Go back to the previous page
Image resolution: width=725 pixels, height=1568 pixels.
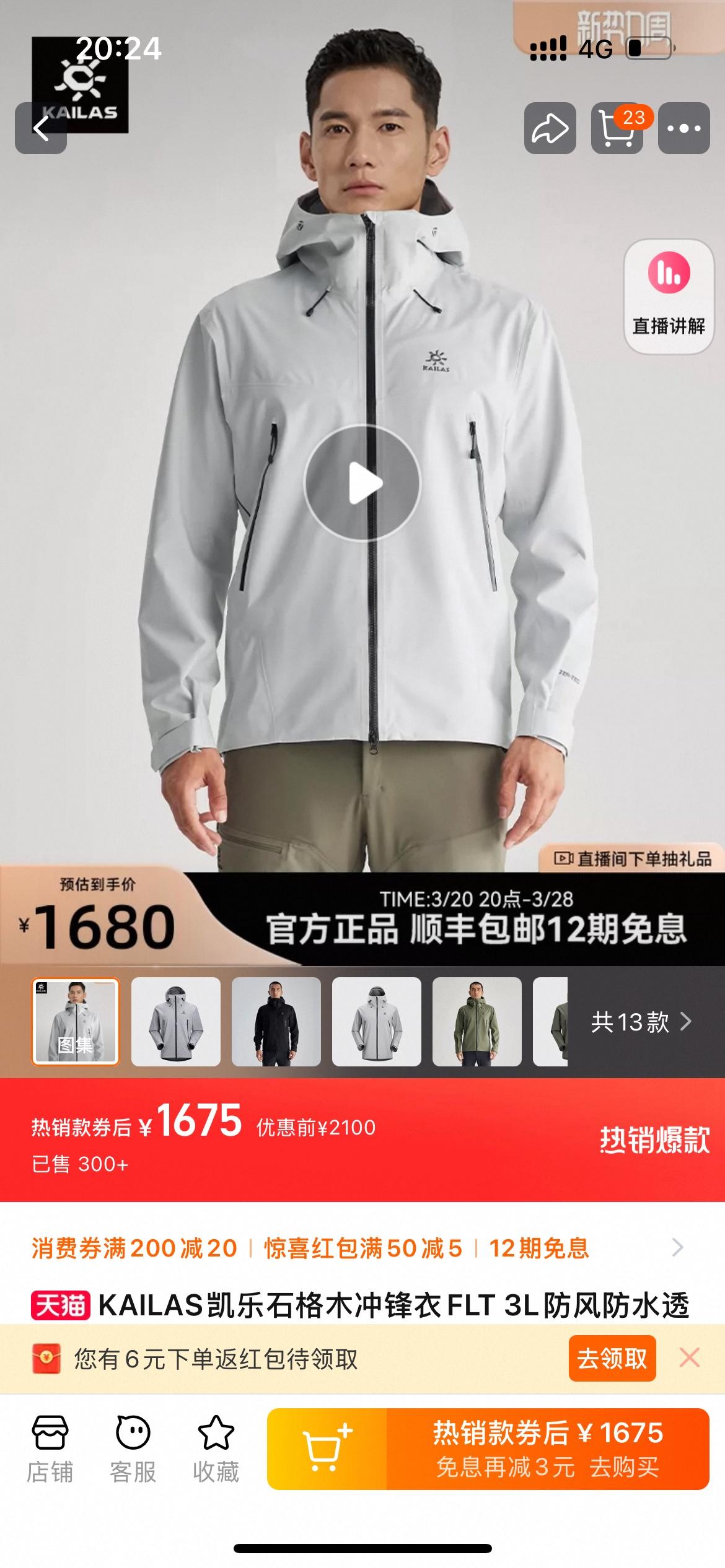[41, 128]
